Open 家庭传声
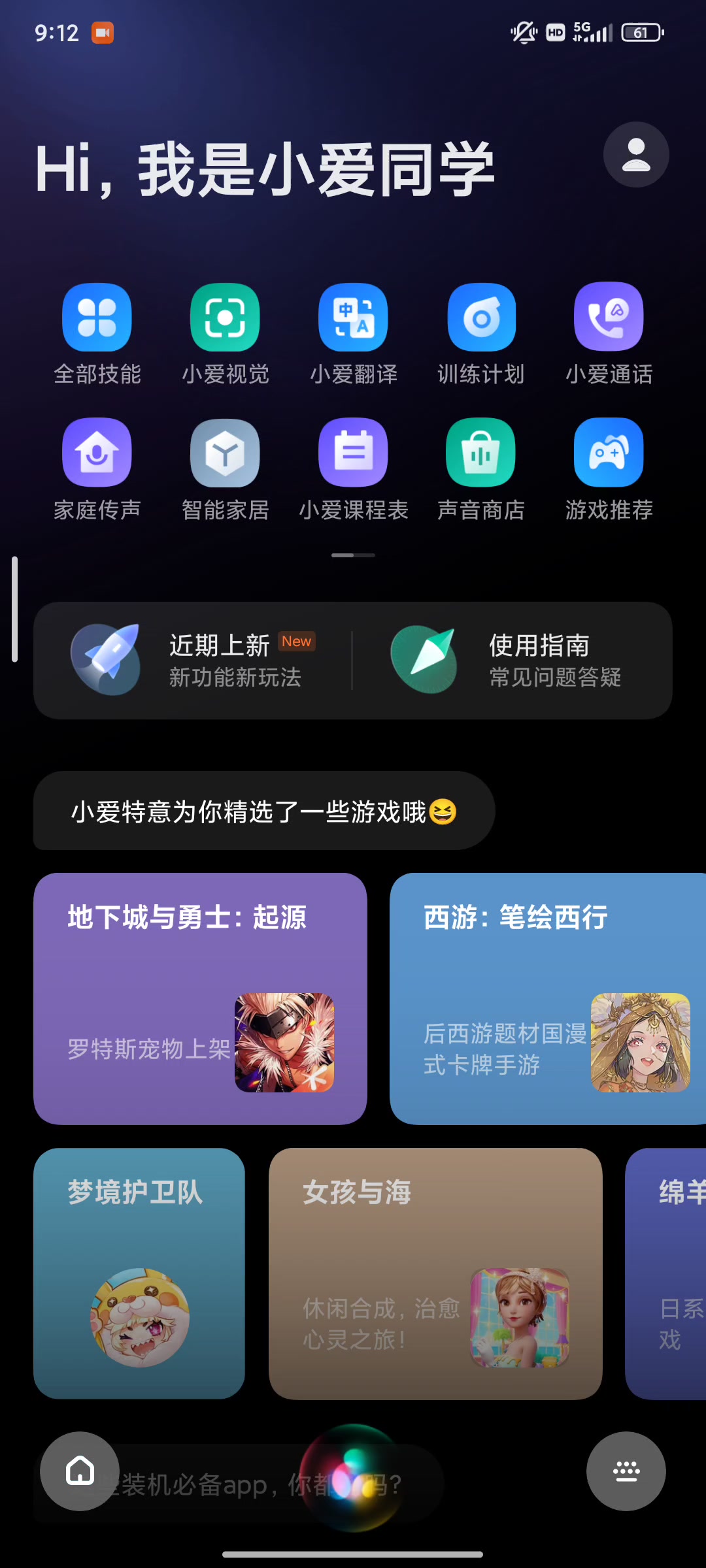The height and width of the screenshot is (1568, 706). point(97,470)
